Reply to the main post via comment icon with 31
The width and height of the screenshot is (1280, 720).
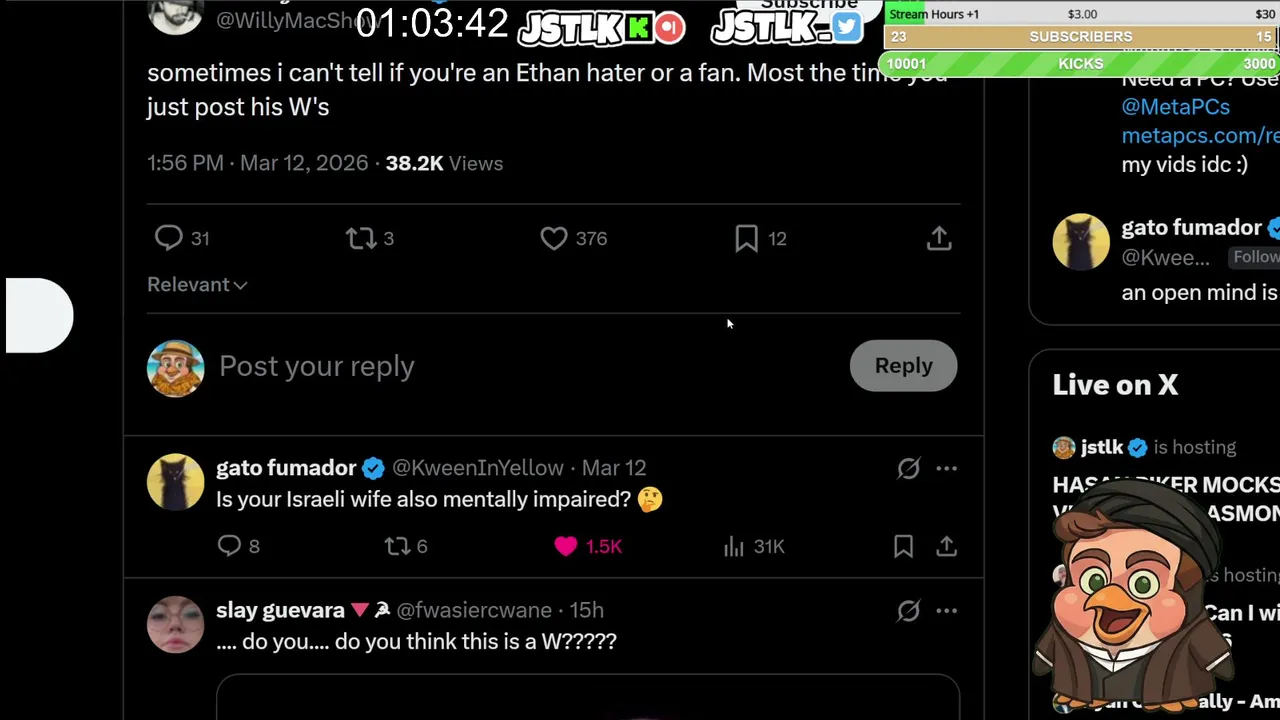[169, 238]
